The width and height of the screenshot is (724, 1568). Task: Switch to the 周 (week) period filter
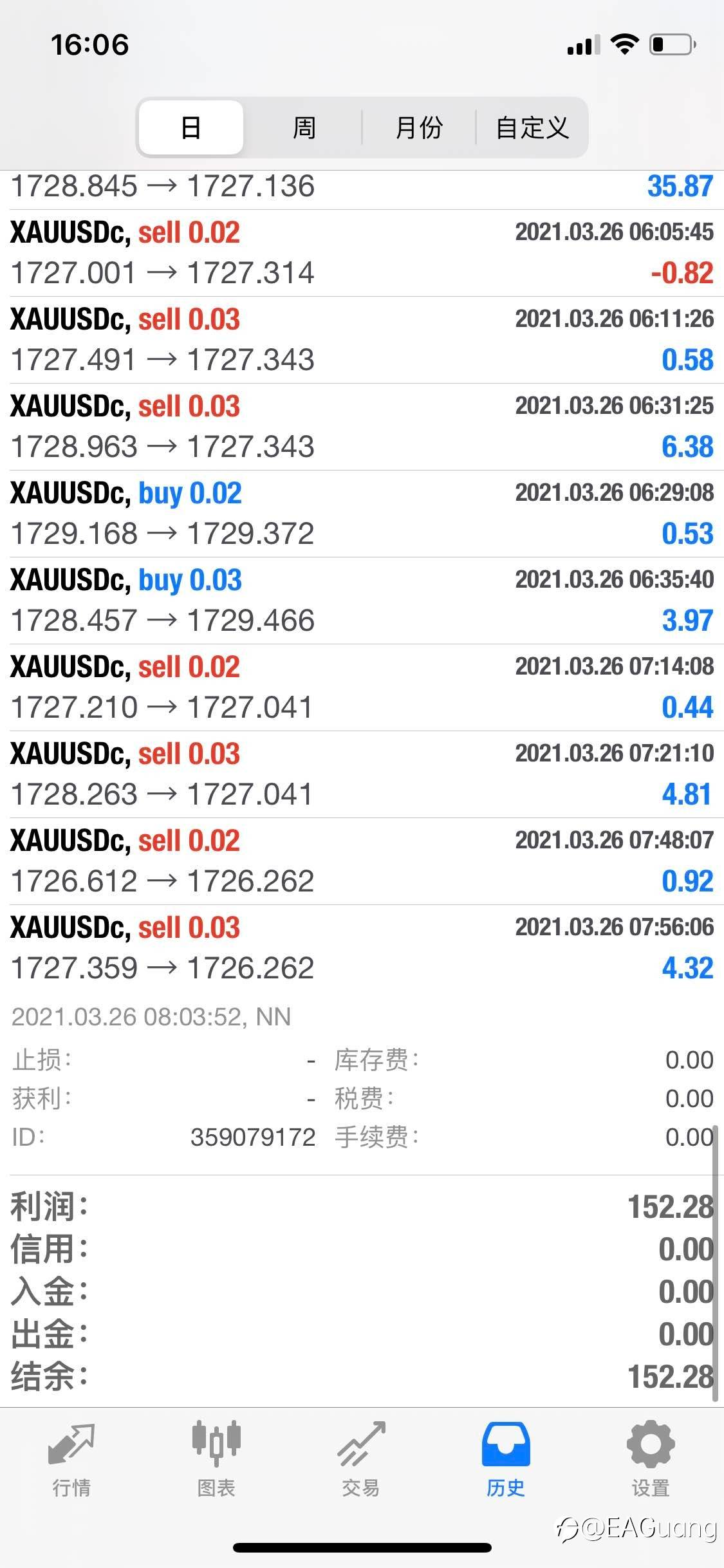[304, 127]
